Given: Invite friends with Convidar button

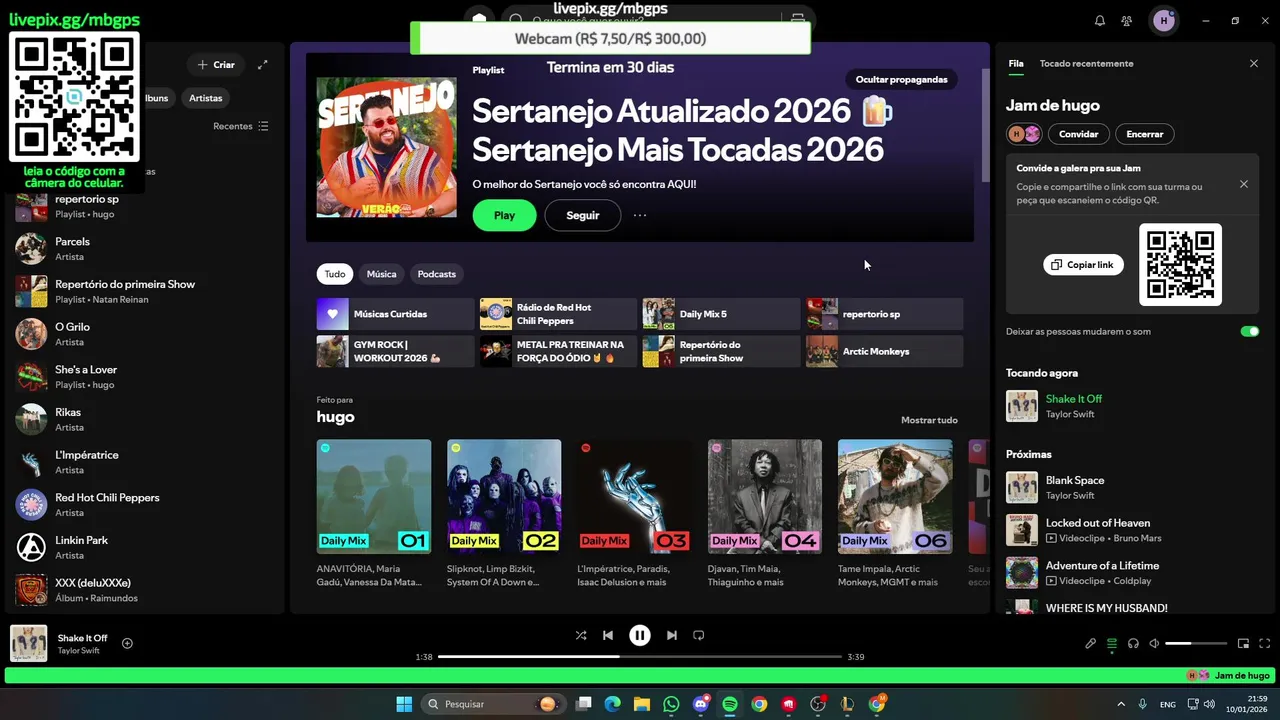Looking at the screenshot, I should point(1078,134).
